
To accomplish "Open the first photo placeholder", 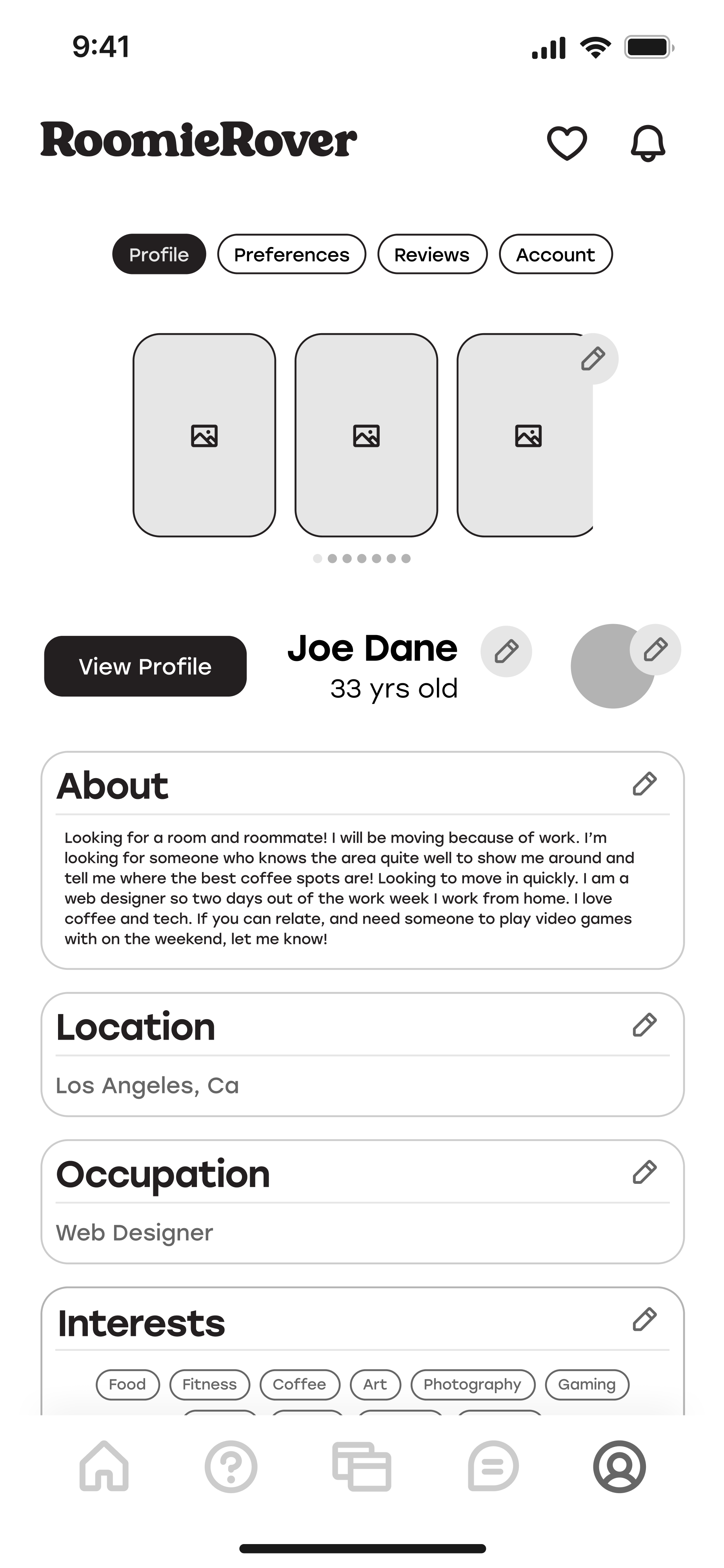I will pyautogui.click(x=204, y=435).
